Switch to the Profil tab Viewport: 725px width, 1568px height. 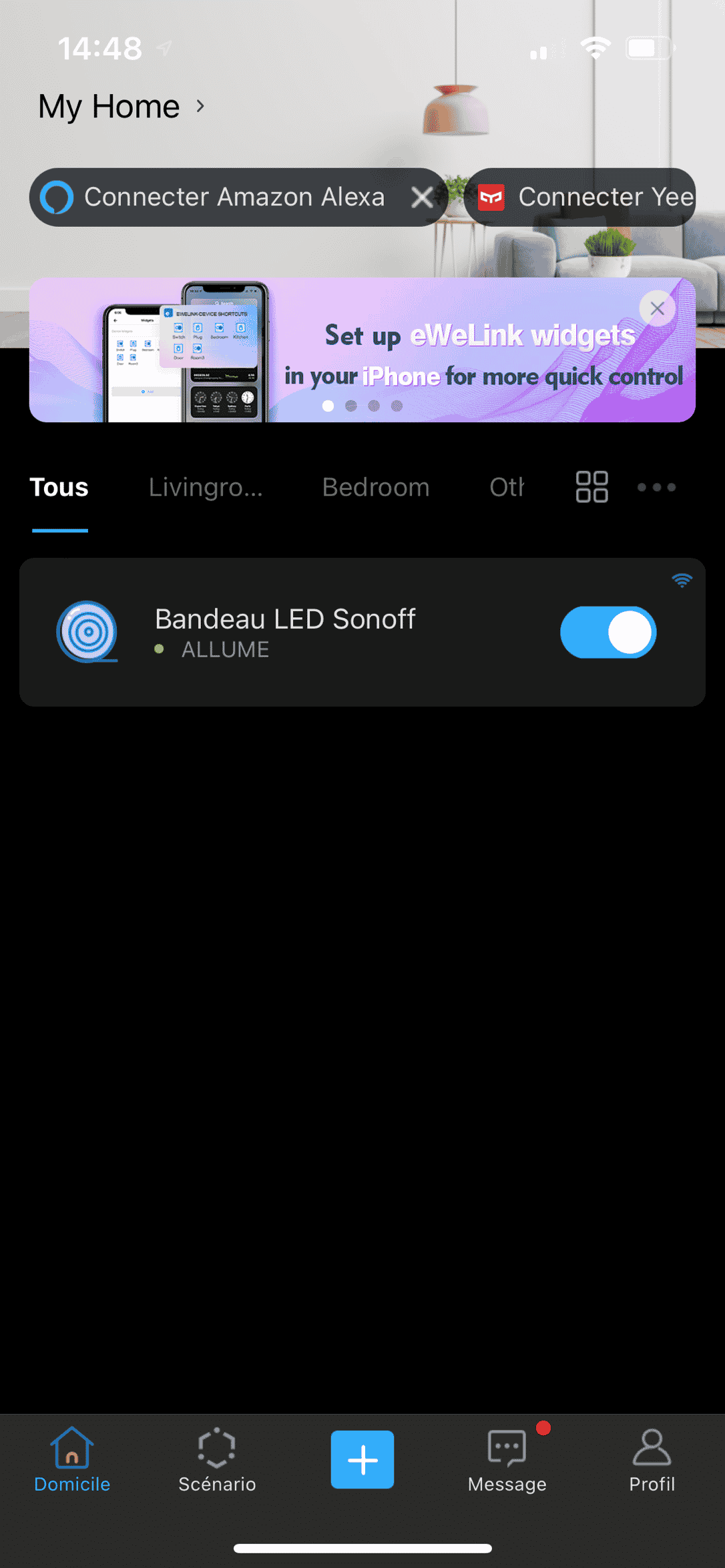tap(652, 1460)
